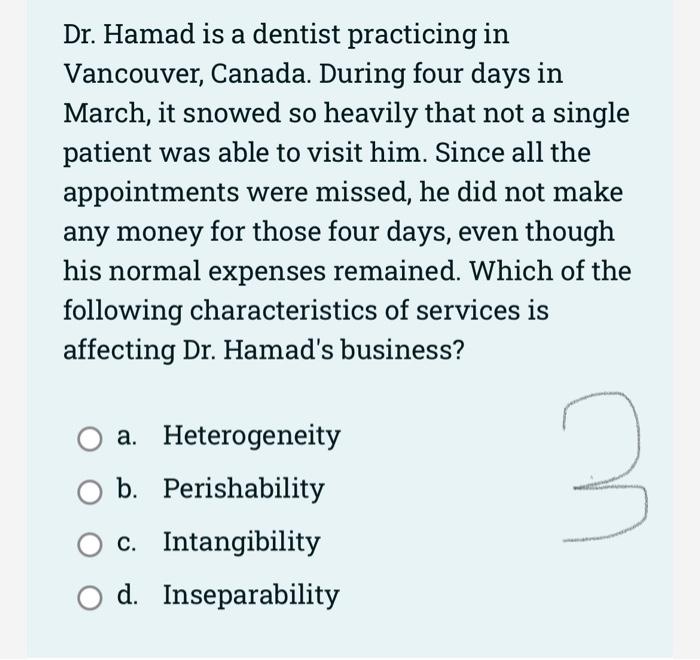Pick answer c. Intangibility
Screen dimensions: 700x660
89,543
